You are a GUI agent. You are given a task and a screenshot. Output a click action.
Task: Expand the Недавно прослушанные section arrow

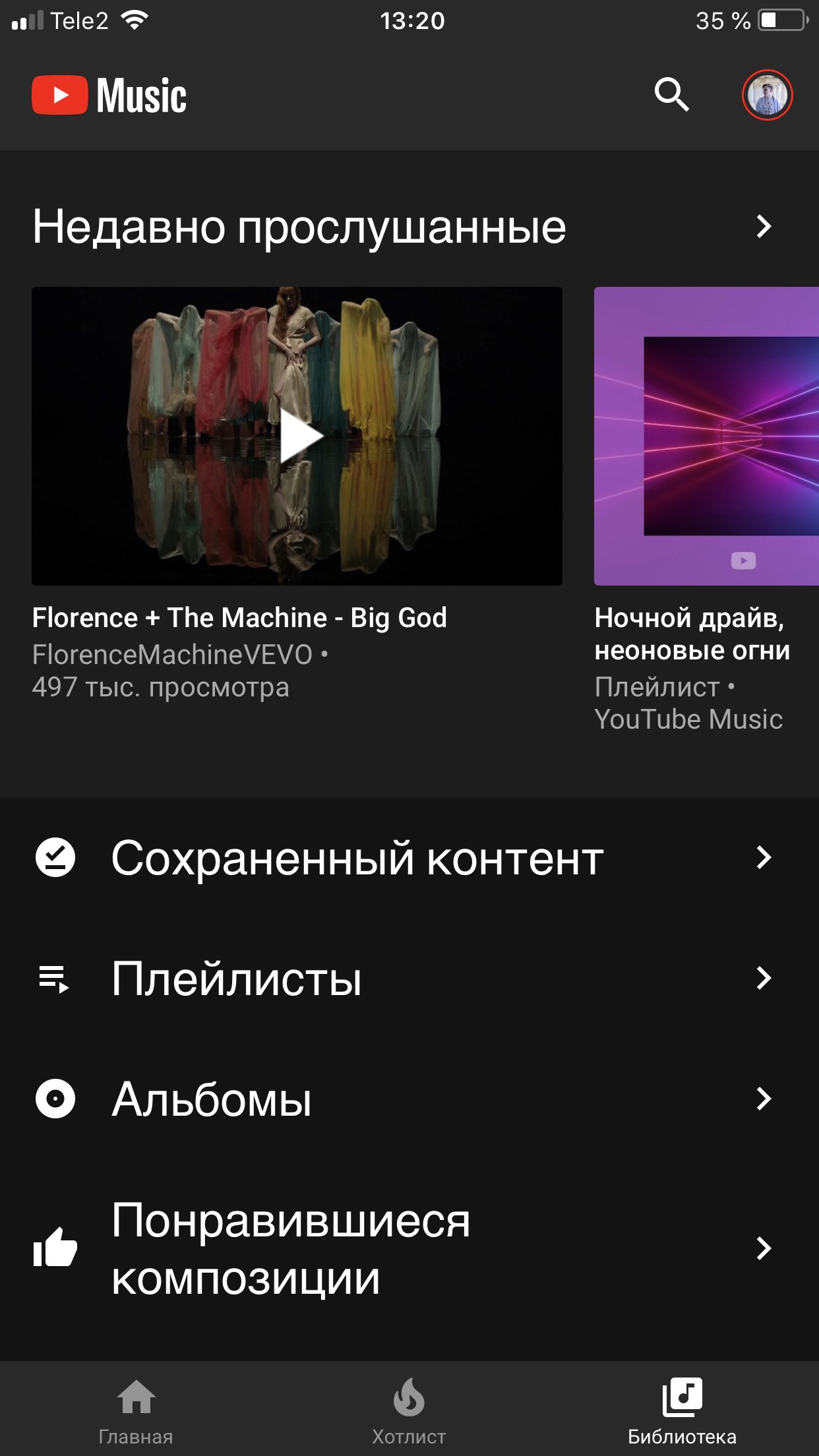point(764,226)
